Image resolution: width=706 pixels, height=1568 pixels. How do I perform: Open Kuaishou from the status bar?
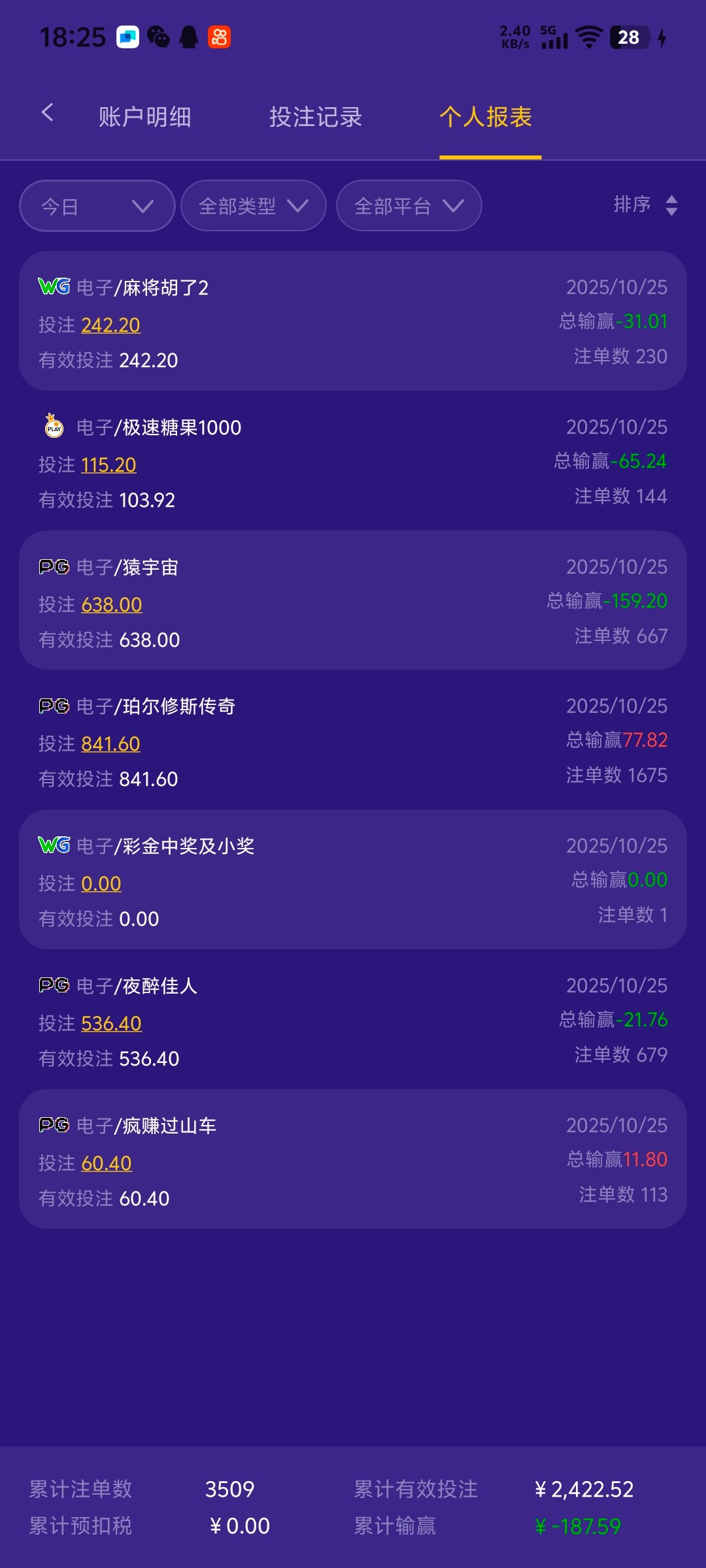219,37
